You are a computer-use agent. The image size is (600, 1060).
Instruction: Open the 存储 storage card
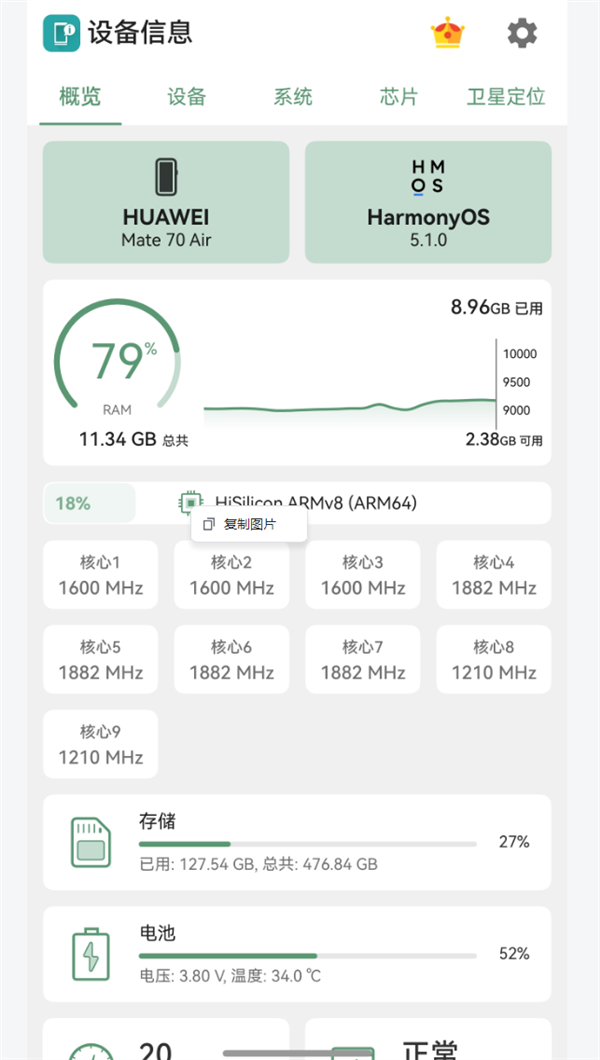click(297, 842)
